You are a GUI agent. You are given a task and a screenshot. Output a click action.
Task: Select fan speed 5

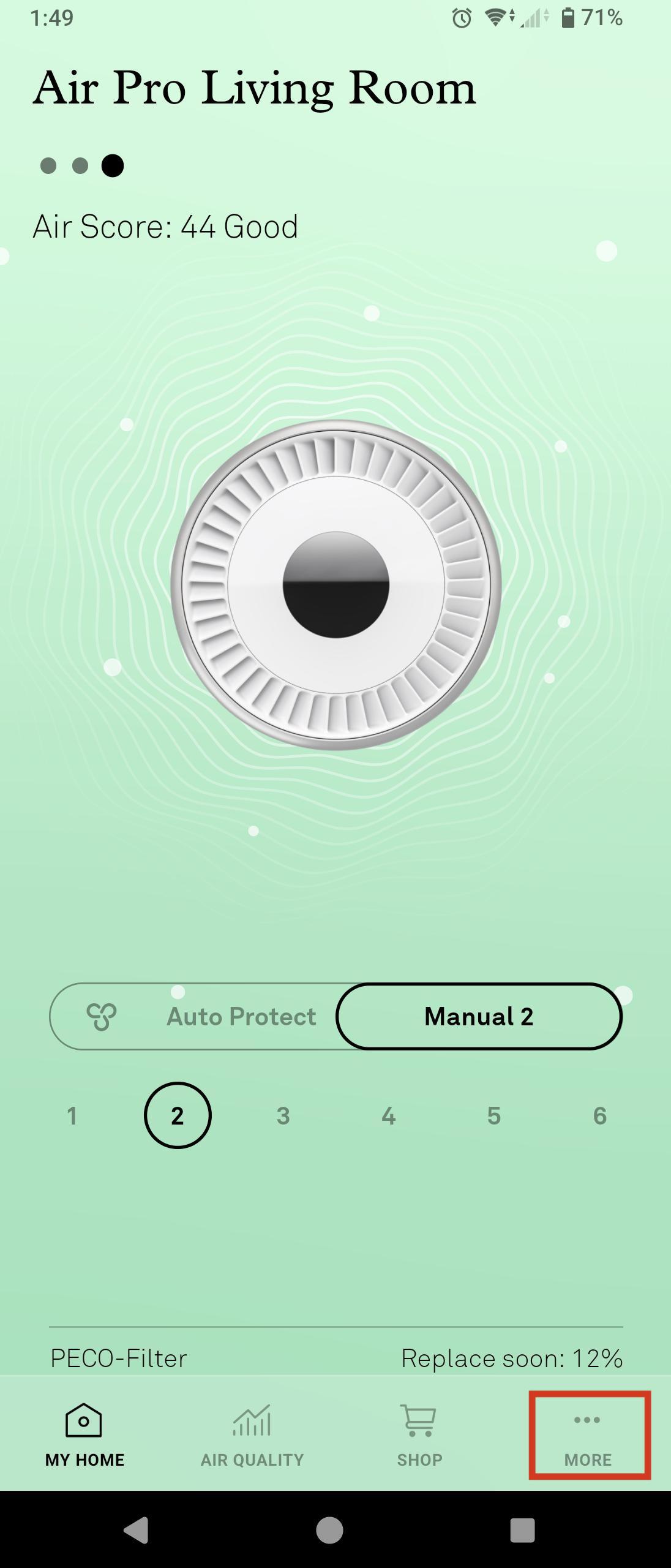[494, 1116]
